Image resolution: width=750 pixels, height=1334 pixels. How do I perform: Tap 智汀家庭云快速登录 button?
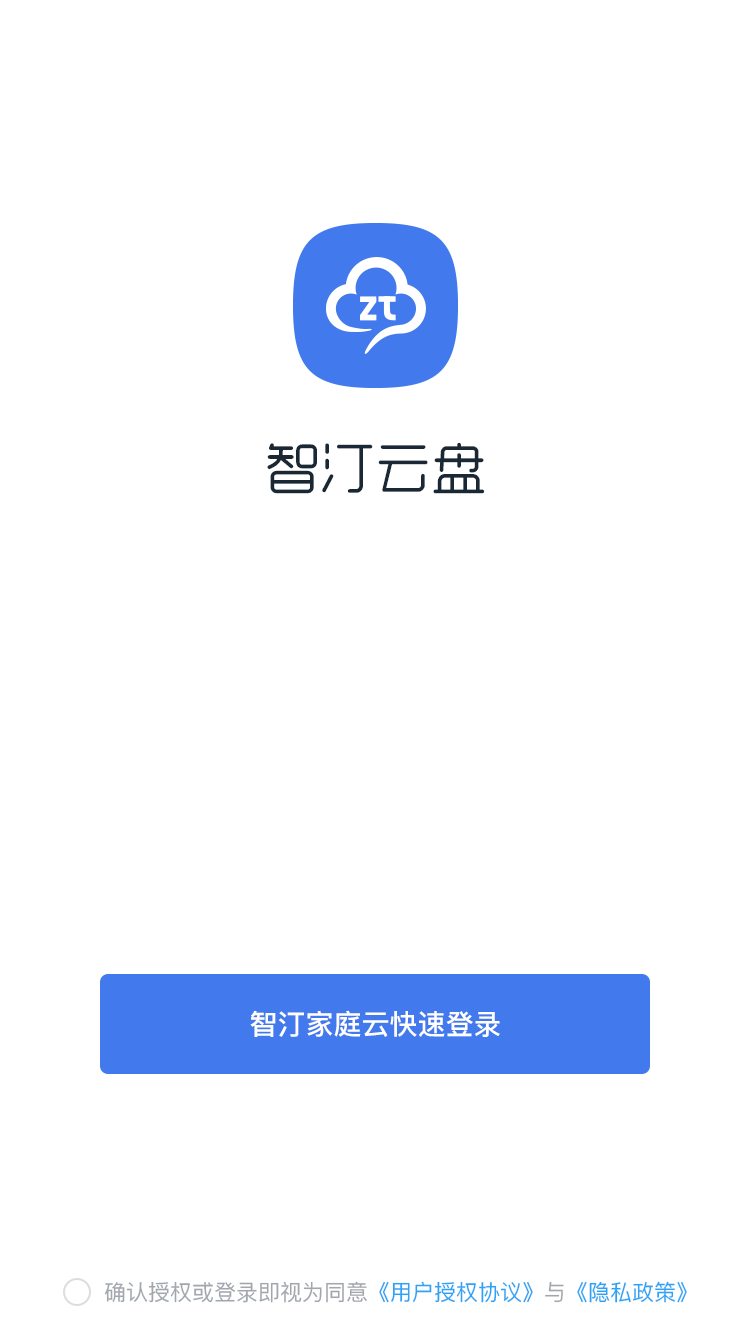click(x=375, y=1024)
